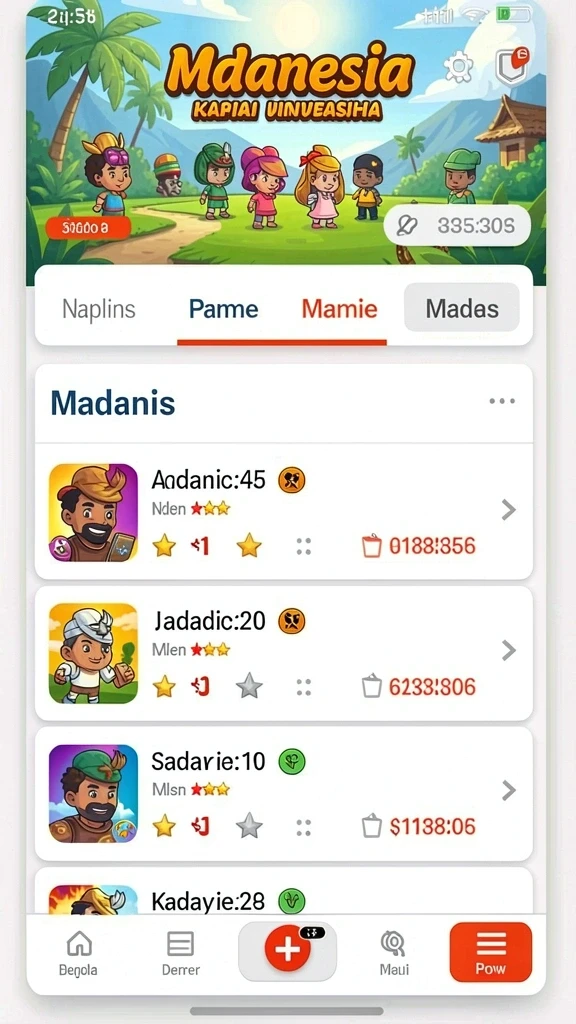Image resolution: width=576 pixels, height=1024 pixels.
Task: Tap the red plus add button
Action: [287, 948]
